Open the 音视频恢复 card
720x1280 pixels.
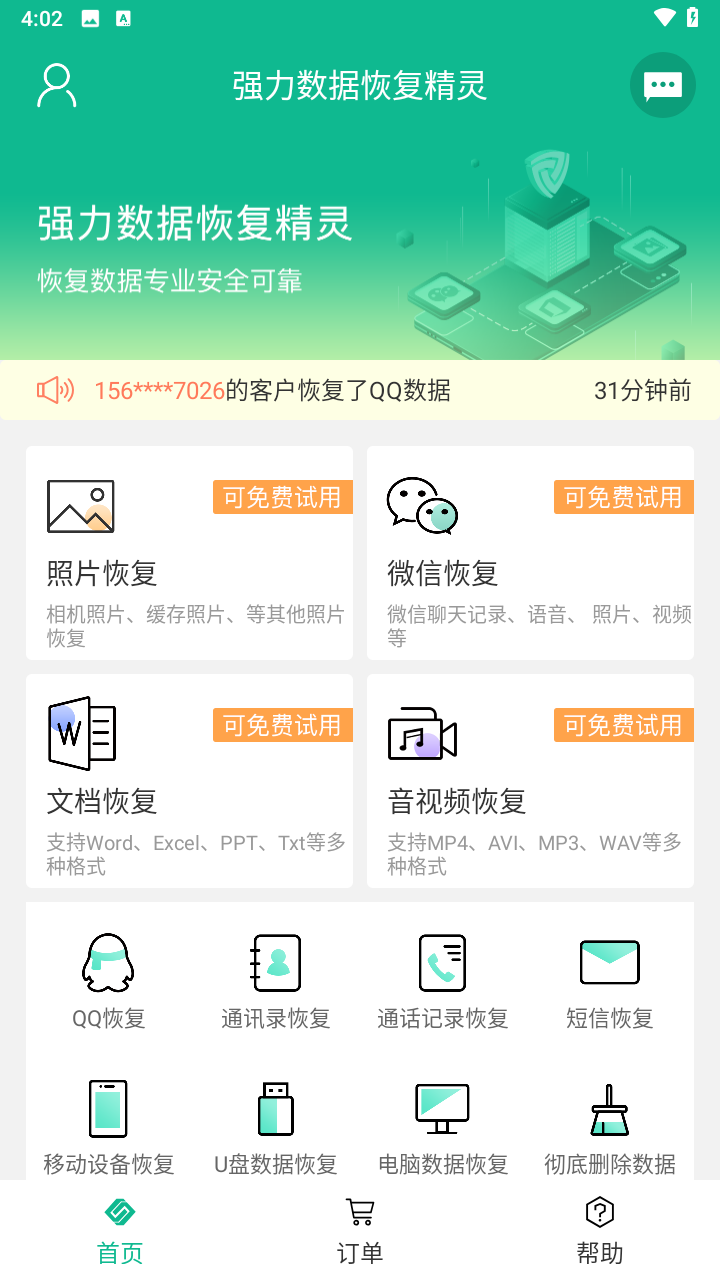pos(530,781)
